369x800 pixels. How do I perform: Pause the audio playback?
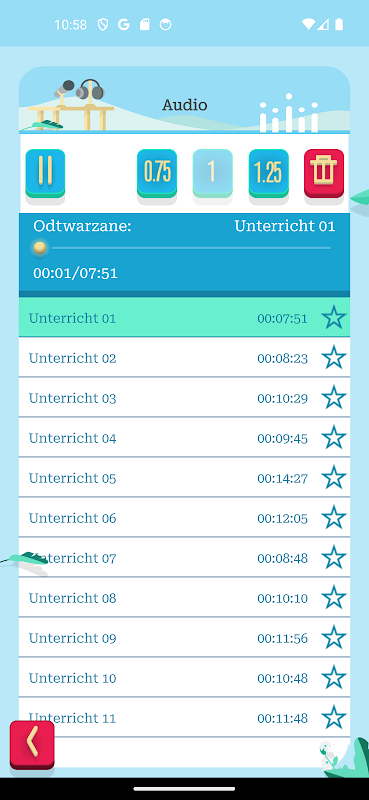tap(45, 173)
